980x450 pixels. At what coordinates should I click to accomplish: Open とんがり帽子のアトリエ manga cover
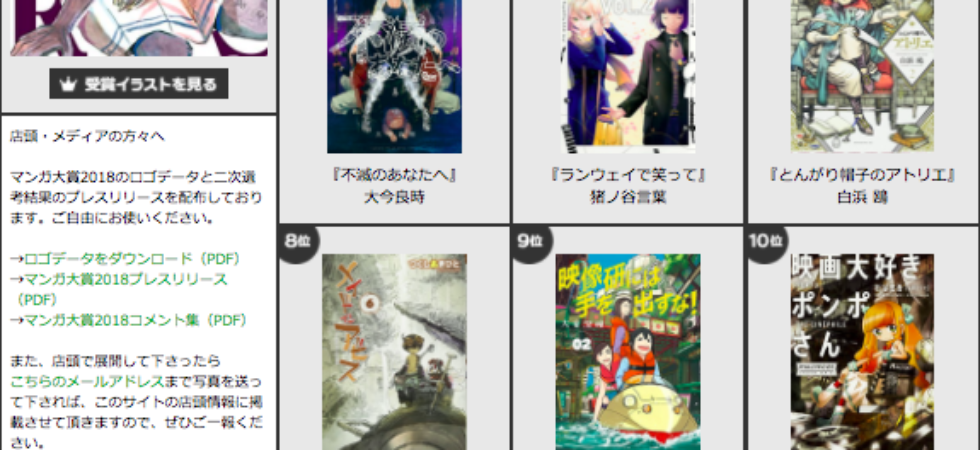click(x=862, y=75)
